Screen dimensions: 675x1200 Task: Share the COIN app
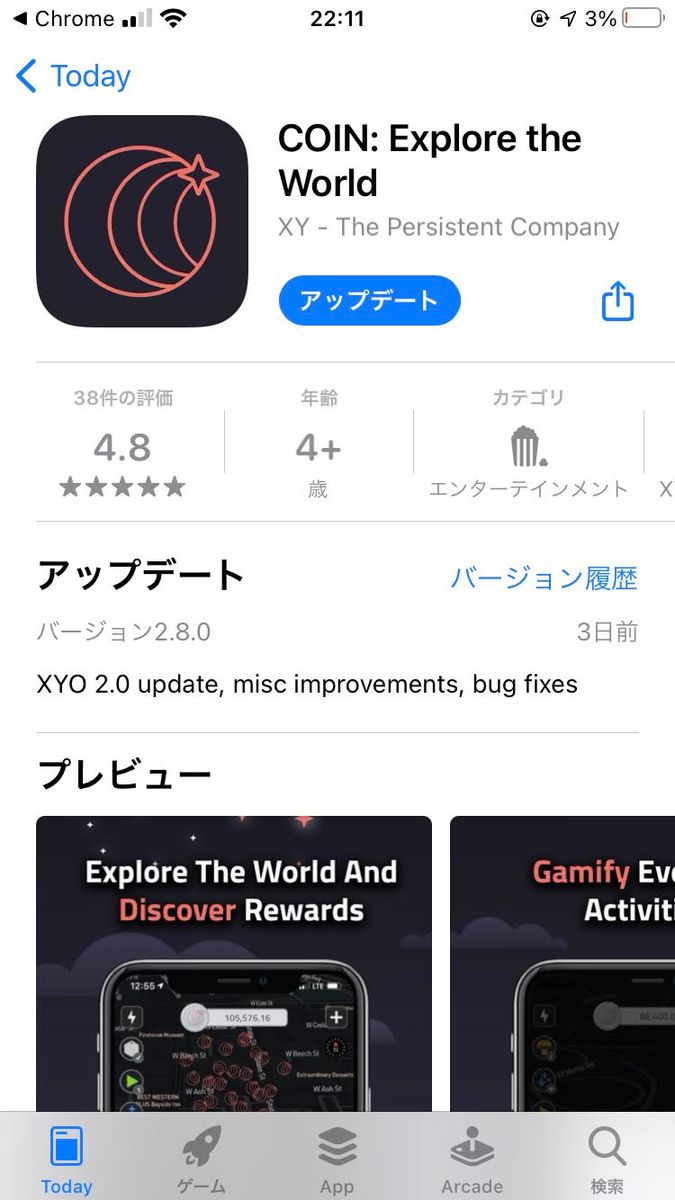point(617,301)
